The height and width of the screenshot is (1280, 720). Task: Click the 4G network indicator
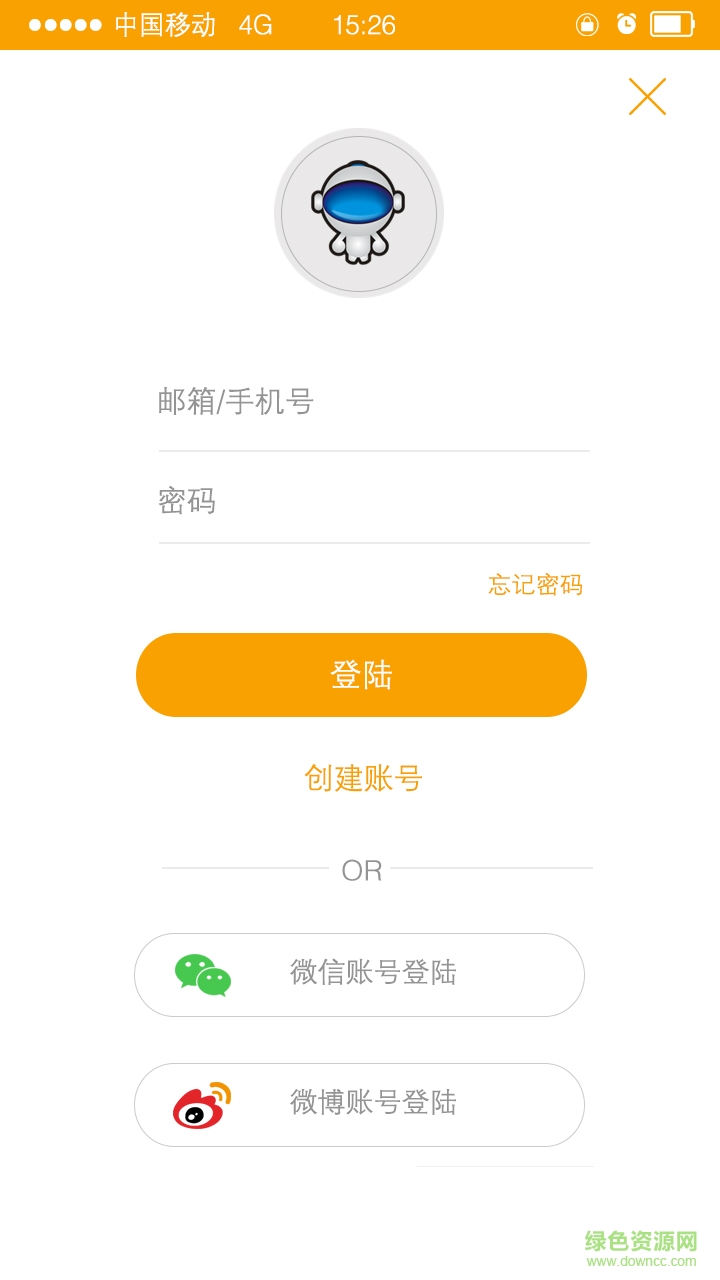pos(253,25)
